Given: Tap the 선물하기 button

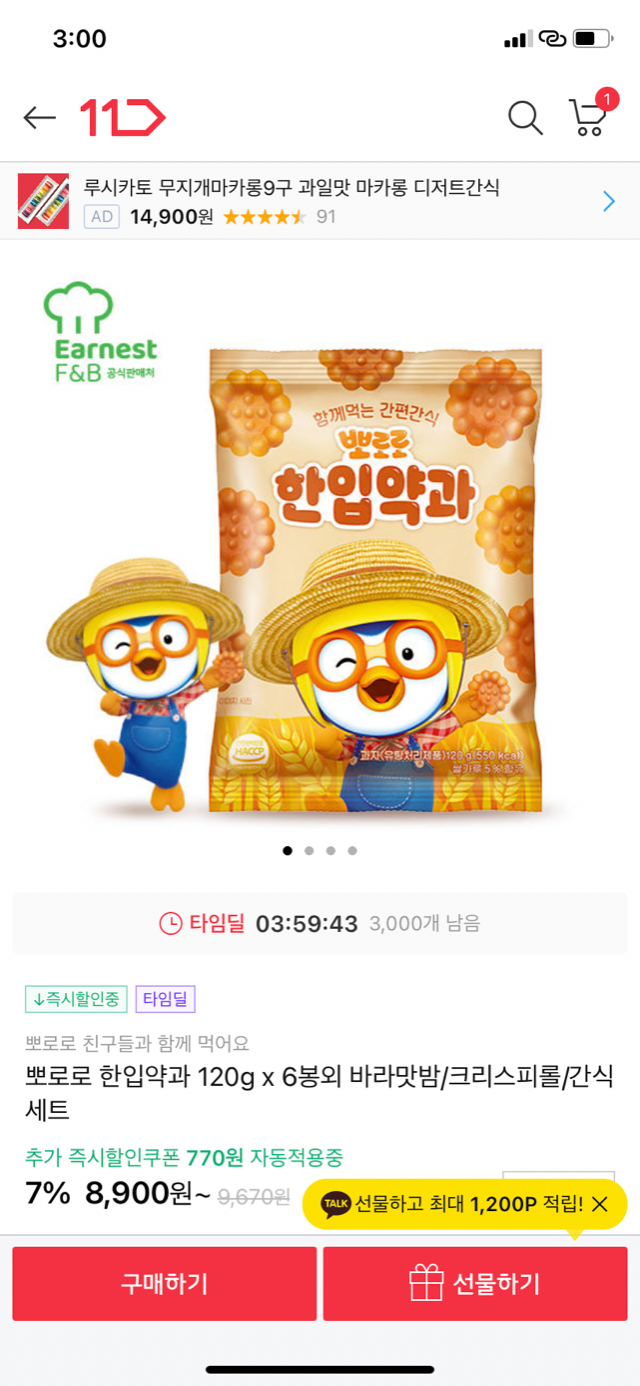Looking at the screenshot, I should 475,1283.
